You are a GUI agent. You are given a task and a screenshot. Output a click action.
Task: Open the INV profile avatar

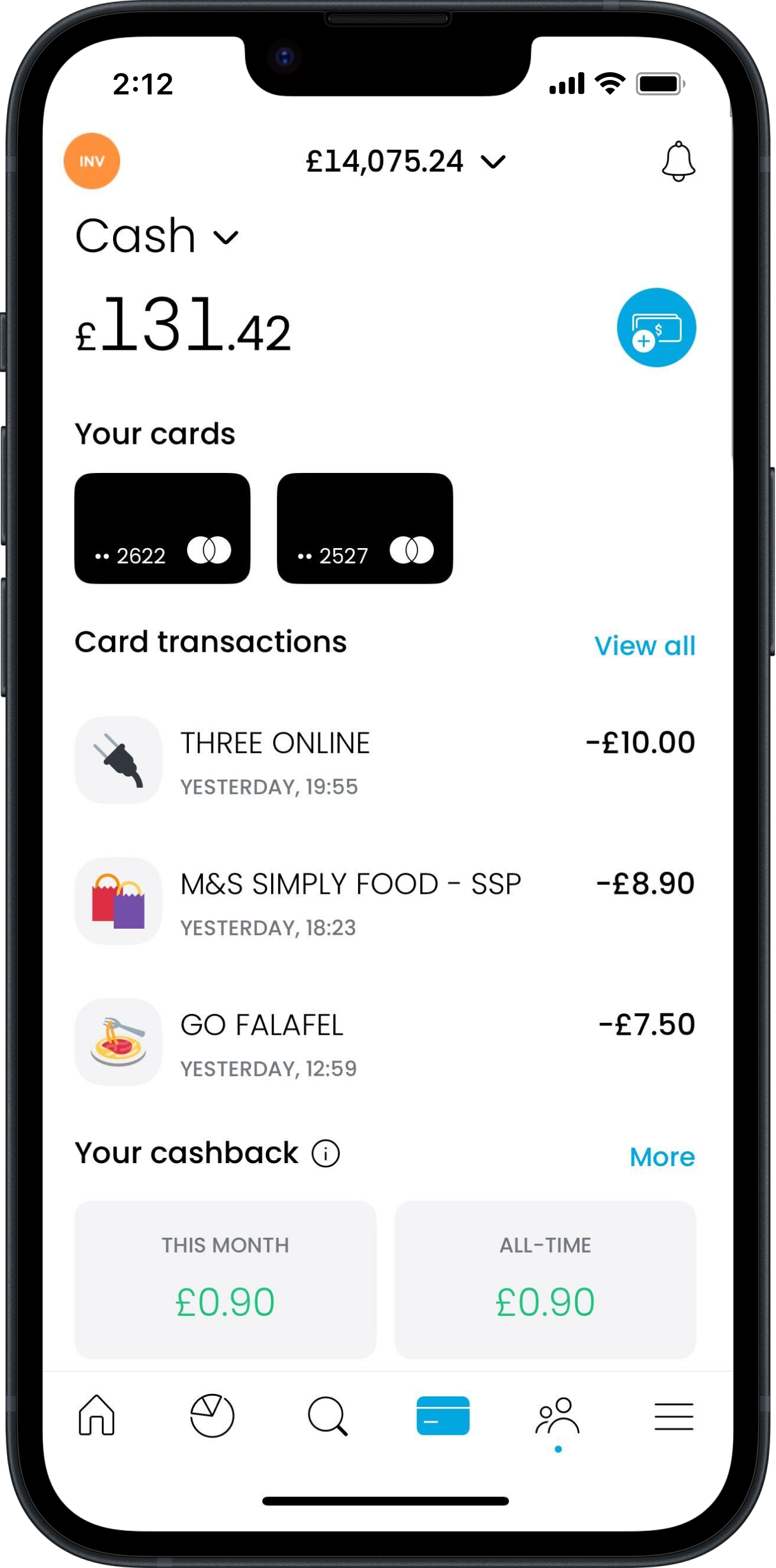(92, 162)
